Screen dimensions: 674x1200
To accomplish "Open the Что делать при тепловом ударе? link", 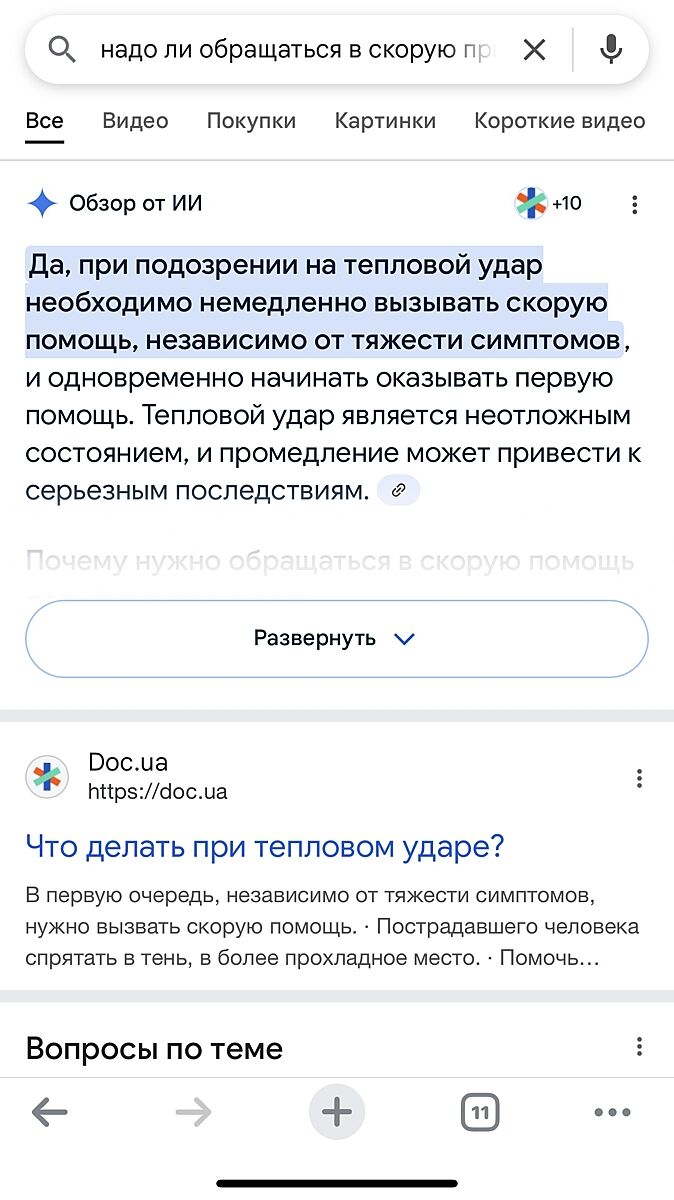I will (265, 848).
